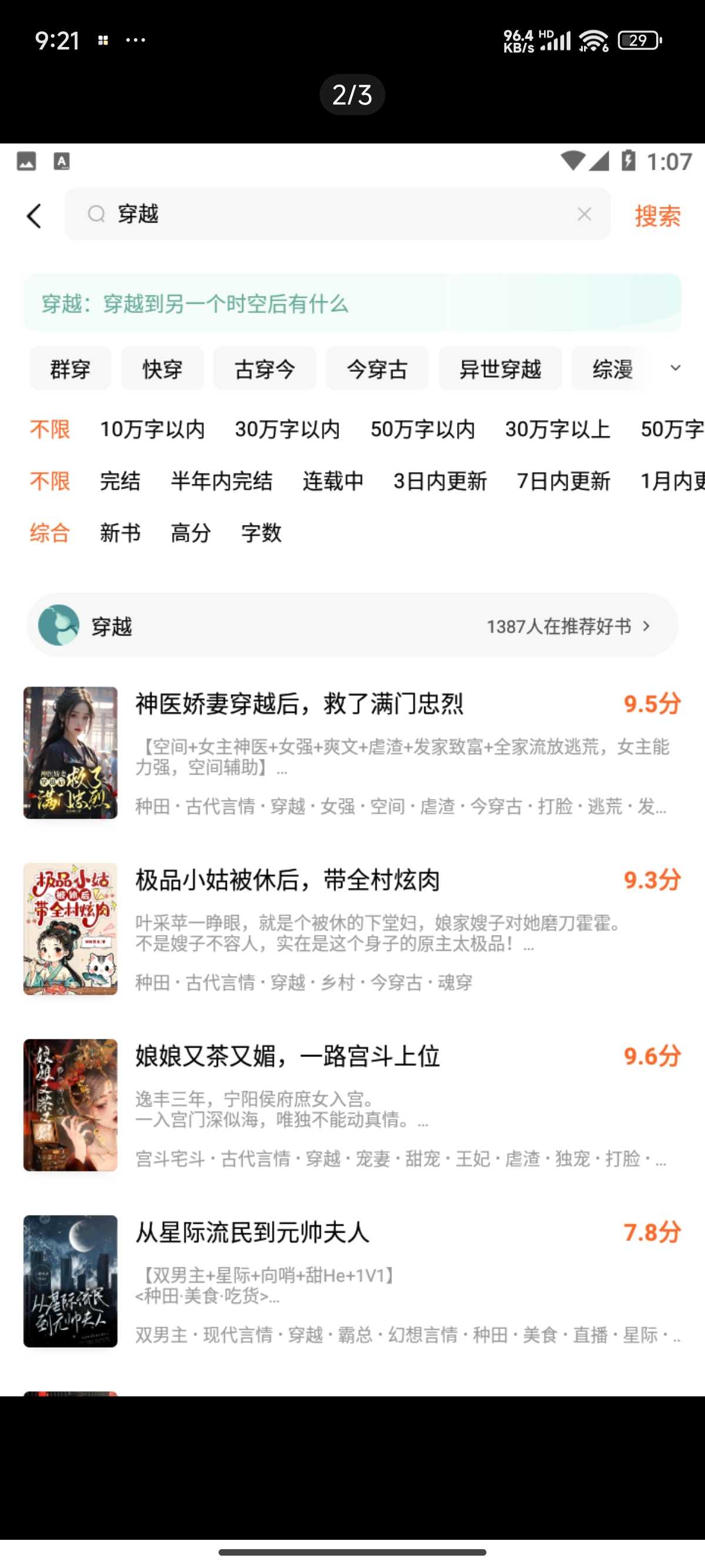Screen dimensions: 705x1568
Task: Open the book 娘娘又茶又媚,一路宫斗上位
Action: (352, 1105)
